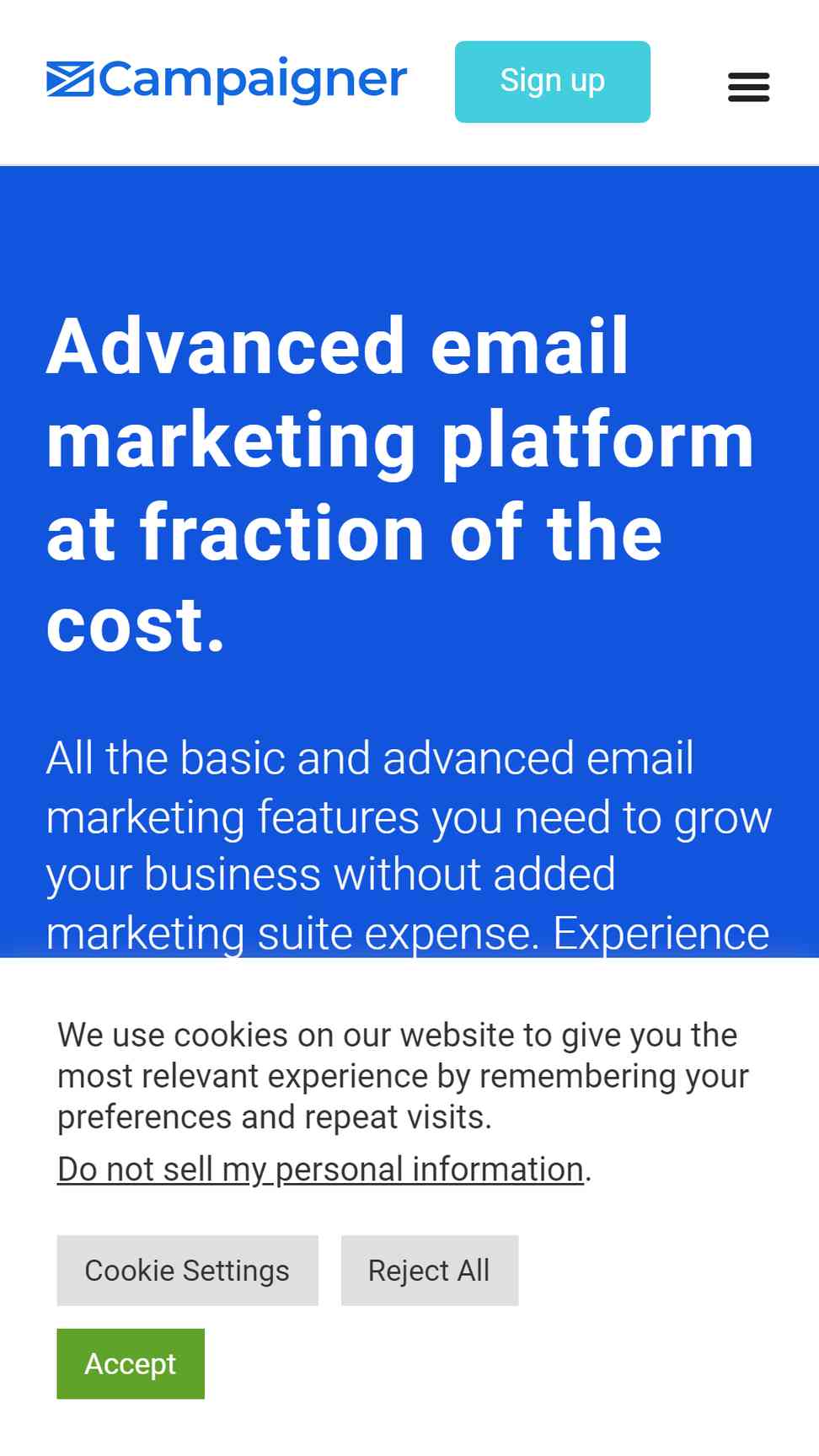Image resolution: width=819 pixels, height=1456 pixels.
Task: Reject all cookies
Action: (430, 1271)
